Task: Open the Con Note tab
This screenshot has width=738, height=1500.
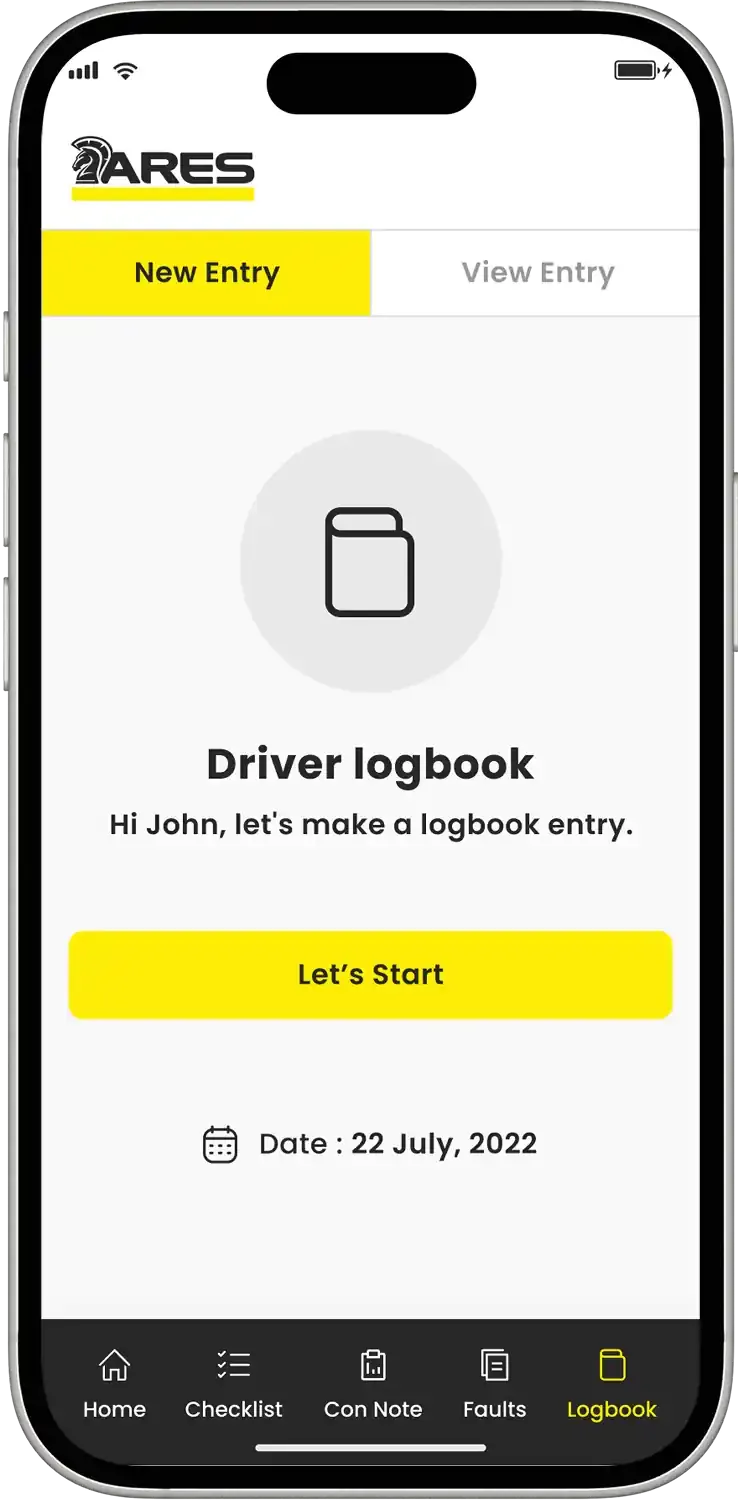Action: click(x=373, y=1384)
